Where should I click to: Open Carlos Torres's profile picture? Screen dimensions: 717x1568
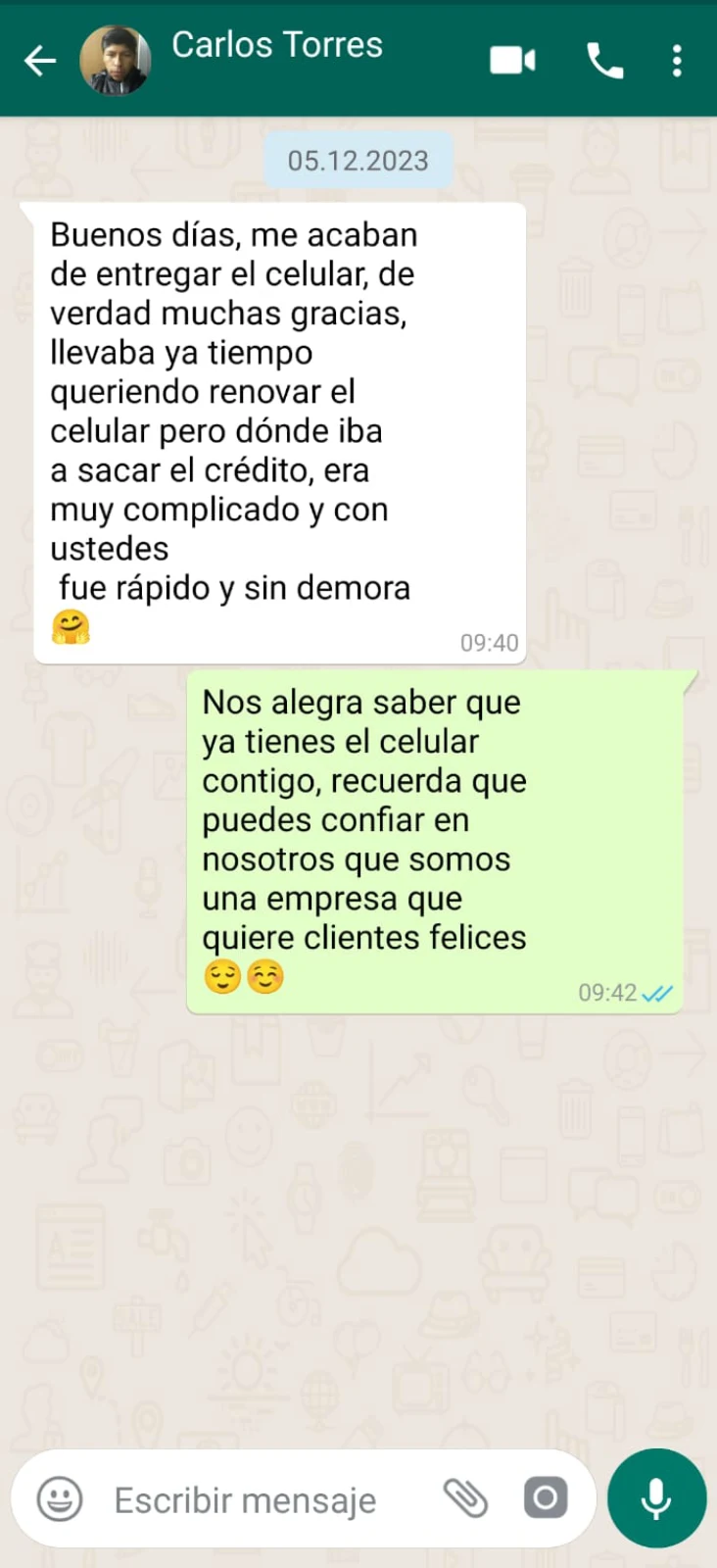pyautogui.click(x=115, y=61)
